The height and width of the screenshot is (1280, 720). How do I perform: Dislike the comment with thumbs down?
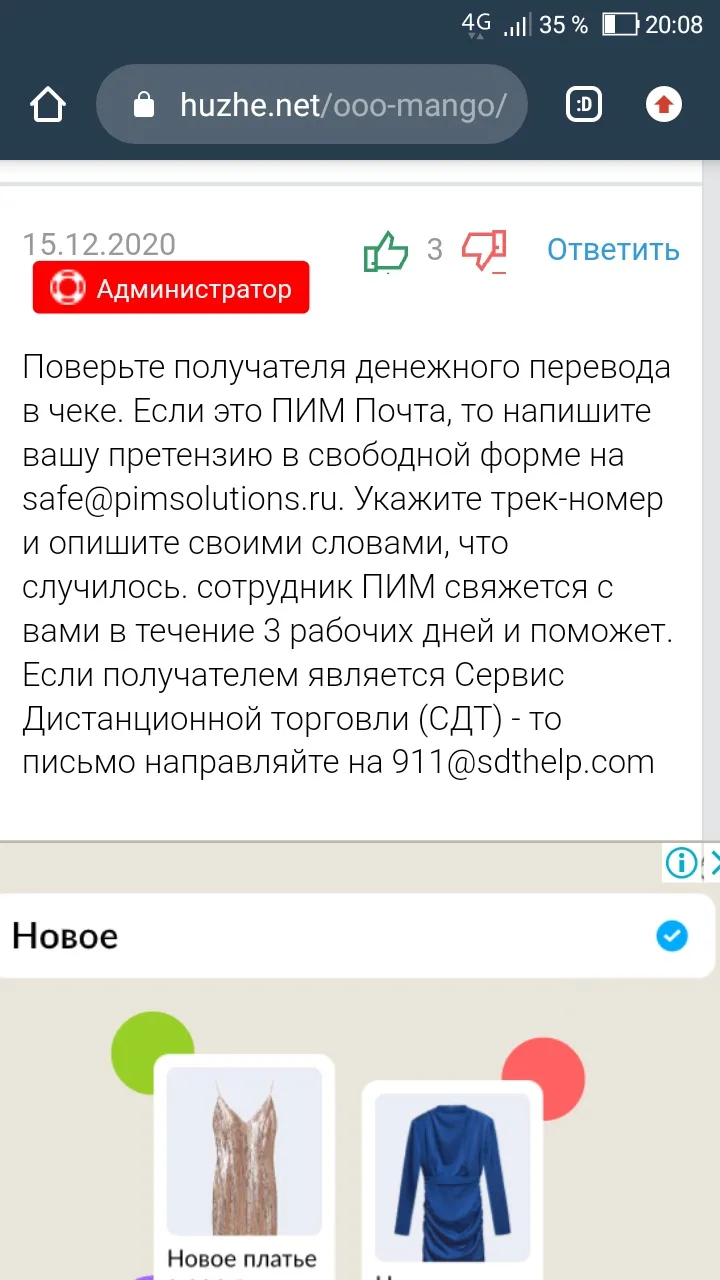coord(484,250)
